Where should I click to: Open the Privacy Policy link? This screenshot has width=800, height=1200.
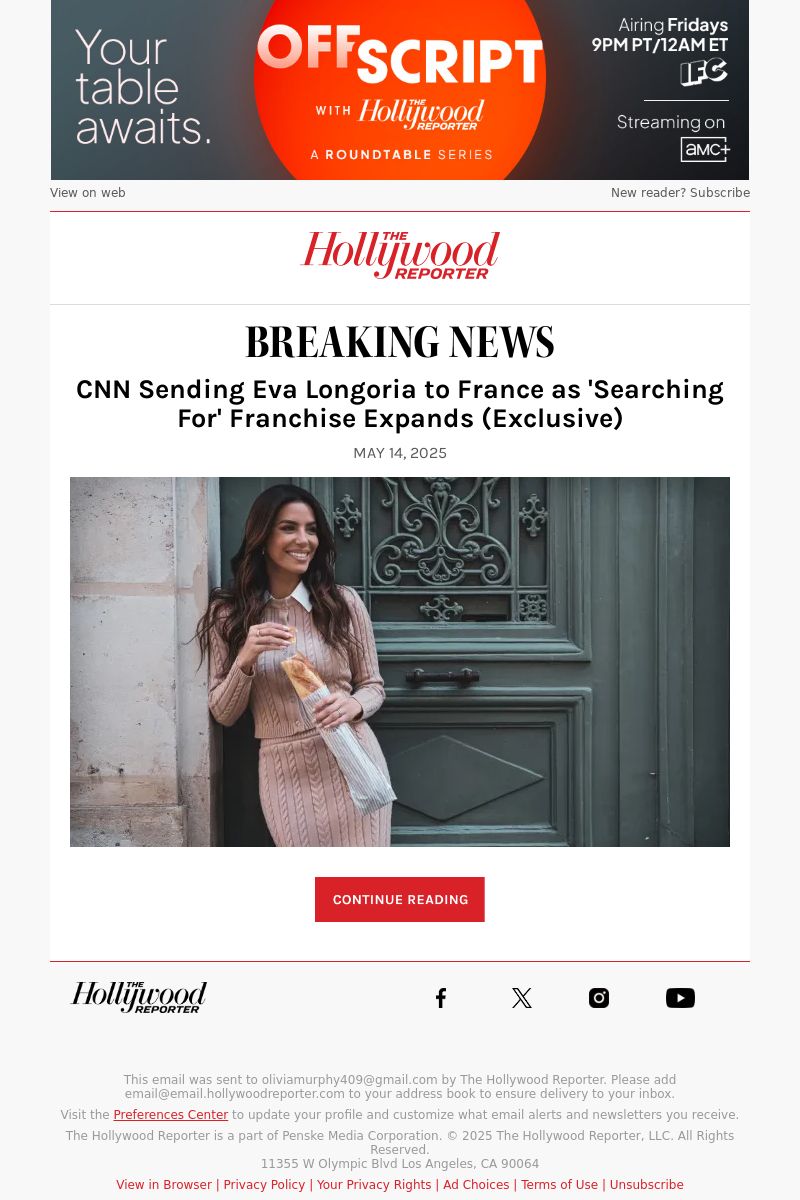point(264,1185)
